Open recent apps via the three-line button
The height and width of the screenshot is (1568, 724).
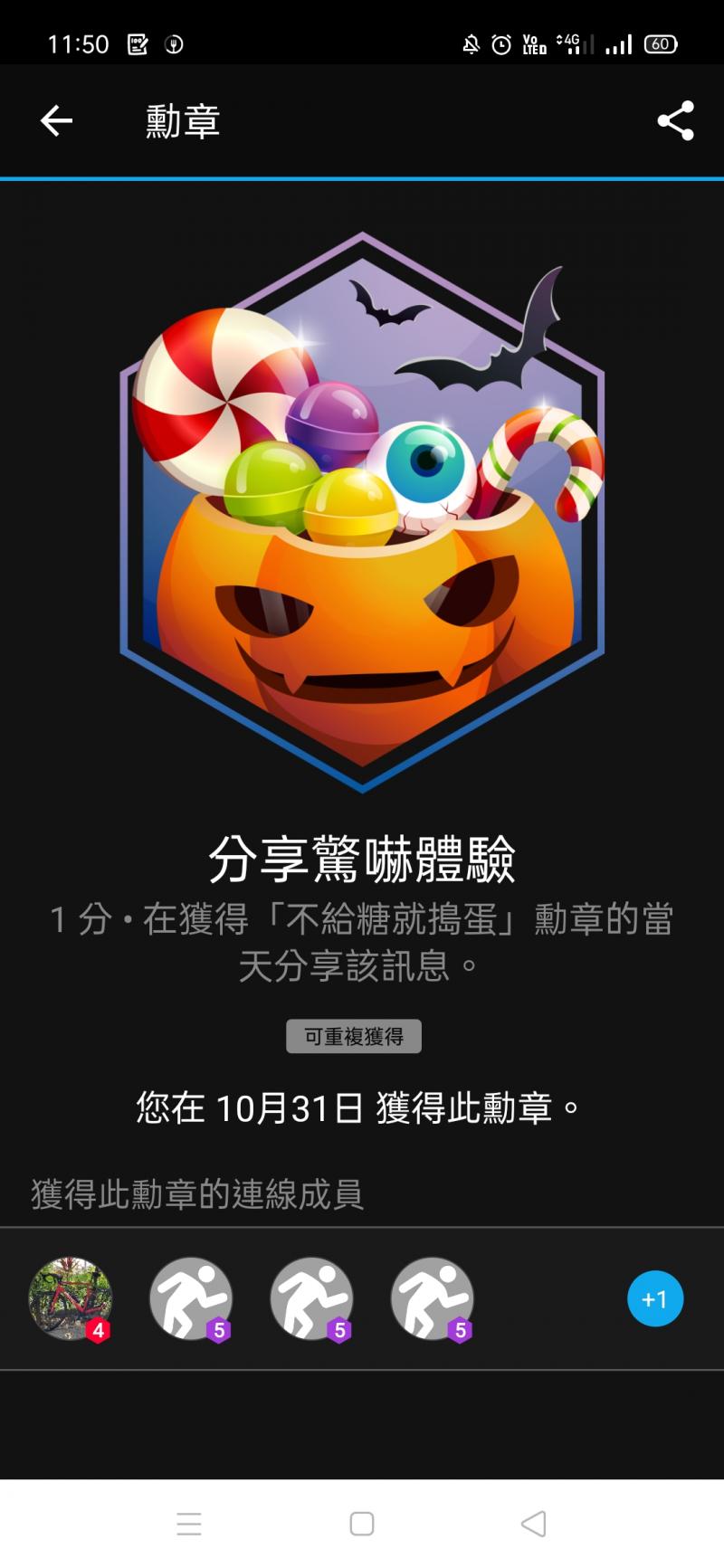pyautogui.click(x=189, y=1524)
